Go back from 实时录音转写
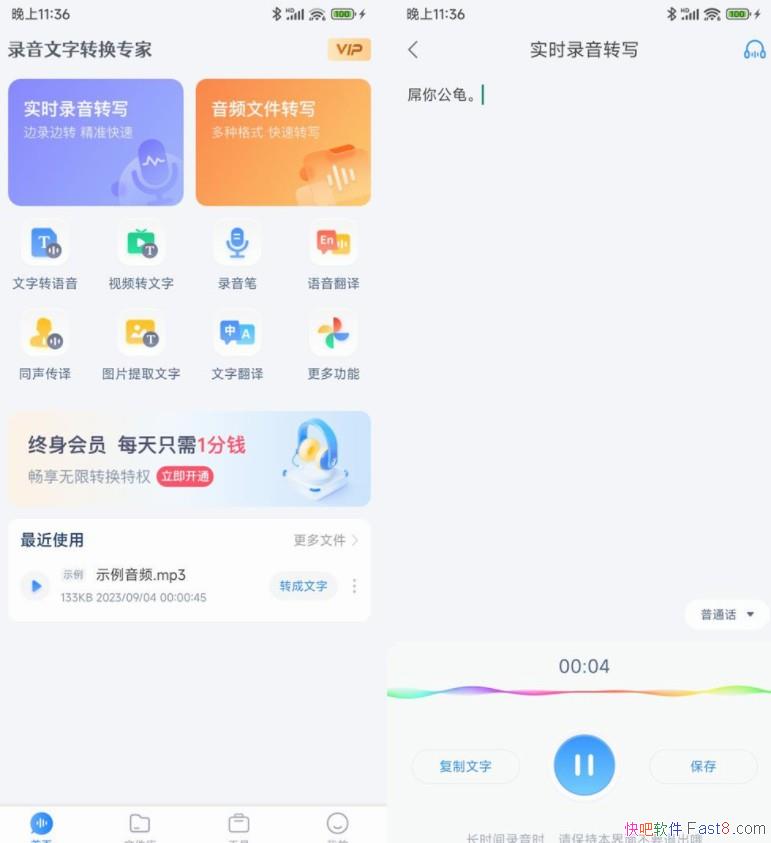Screen dimensions: 771x843 coord(413,50)
